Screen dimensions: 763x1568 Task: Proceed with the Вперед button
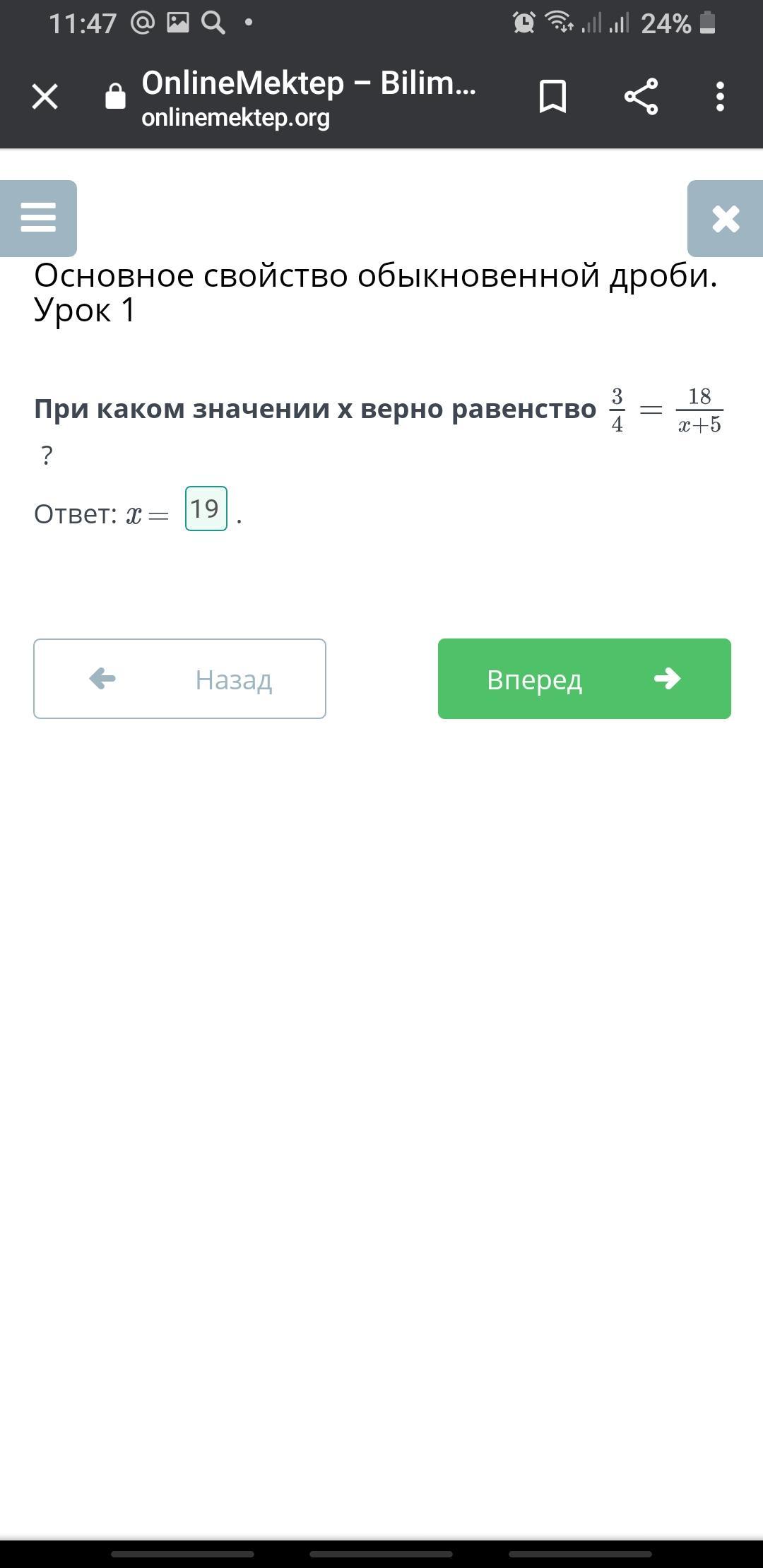584,679
